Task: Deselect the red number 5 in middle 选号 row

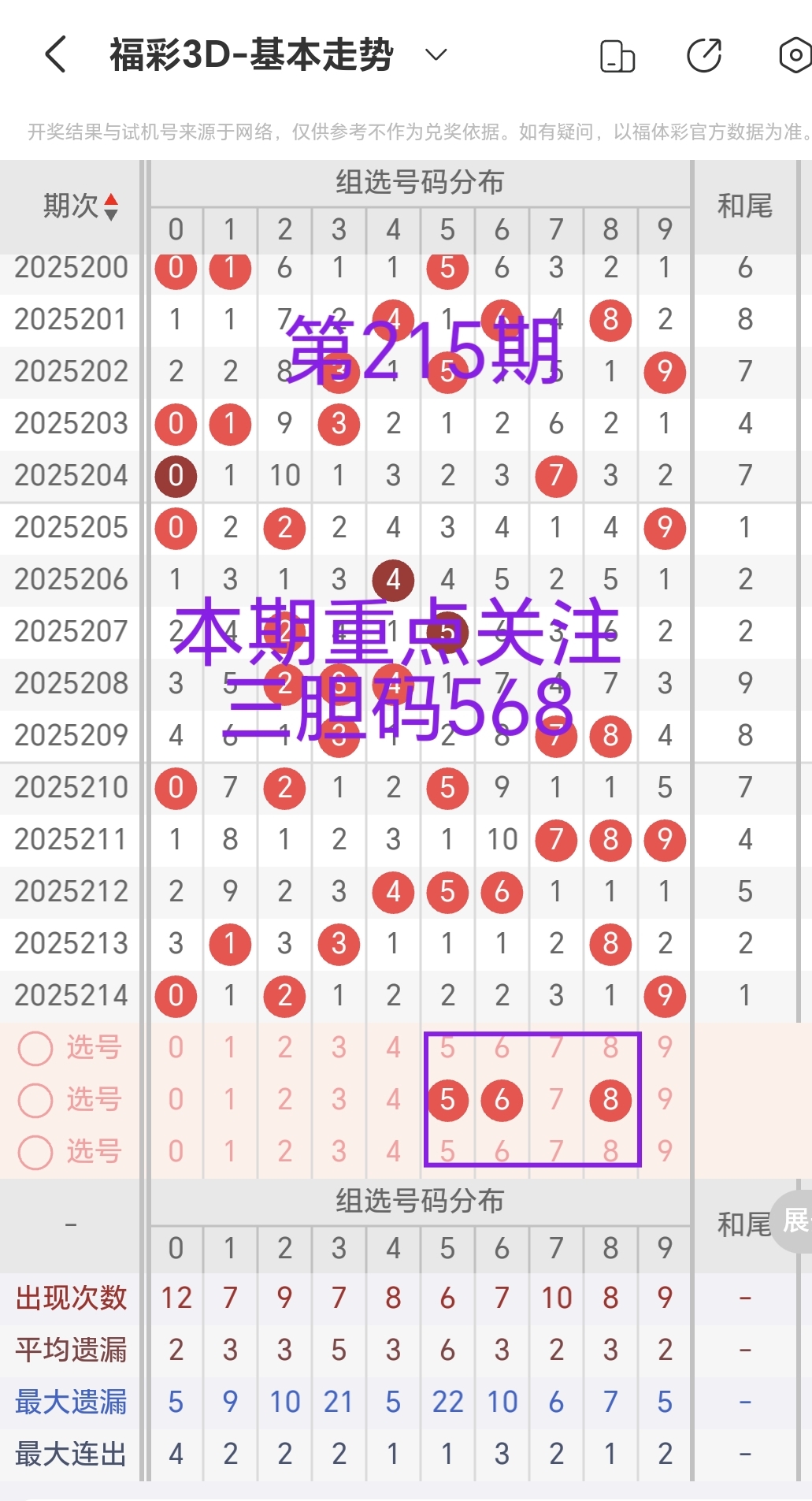Action: [x=447, y=1100]
